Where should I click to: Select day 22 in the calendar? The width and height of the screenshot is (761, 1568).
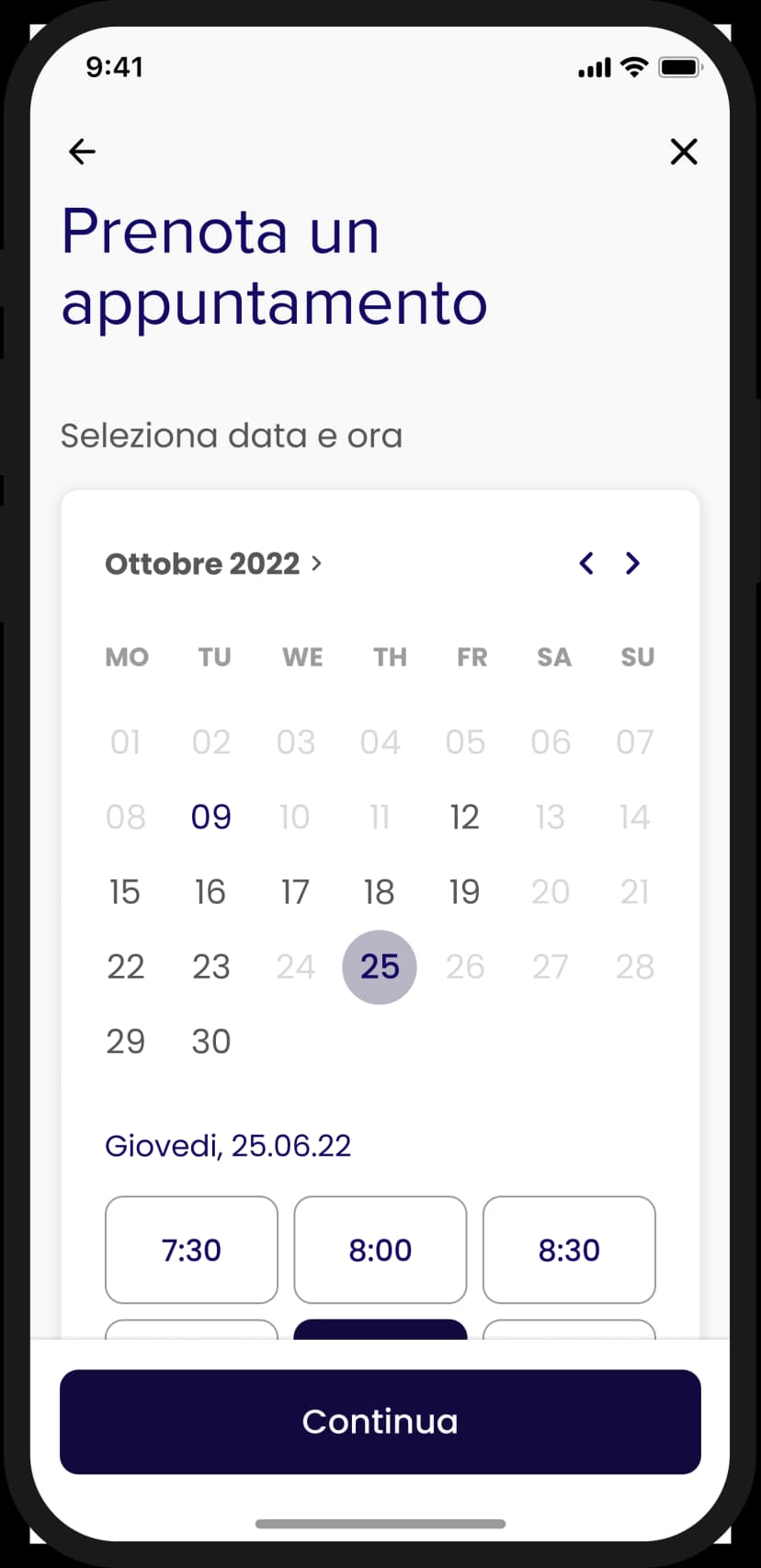pyautogui.click(x=125, y=967)
